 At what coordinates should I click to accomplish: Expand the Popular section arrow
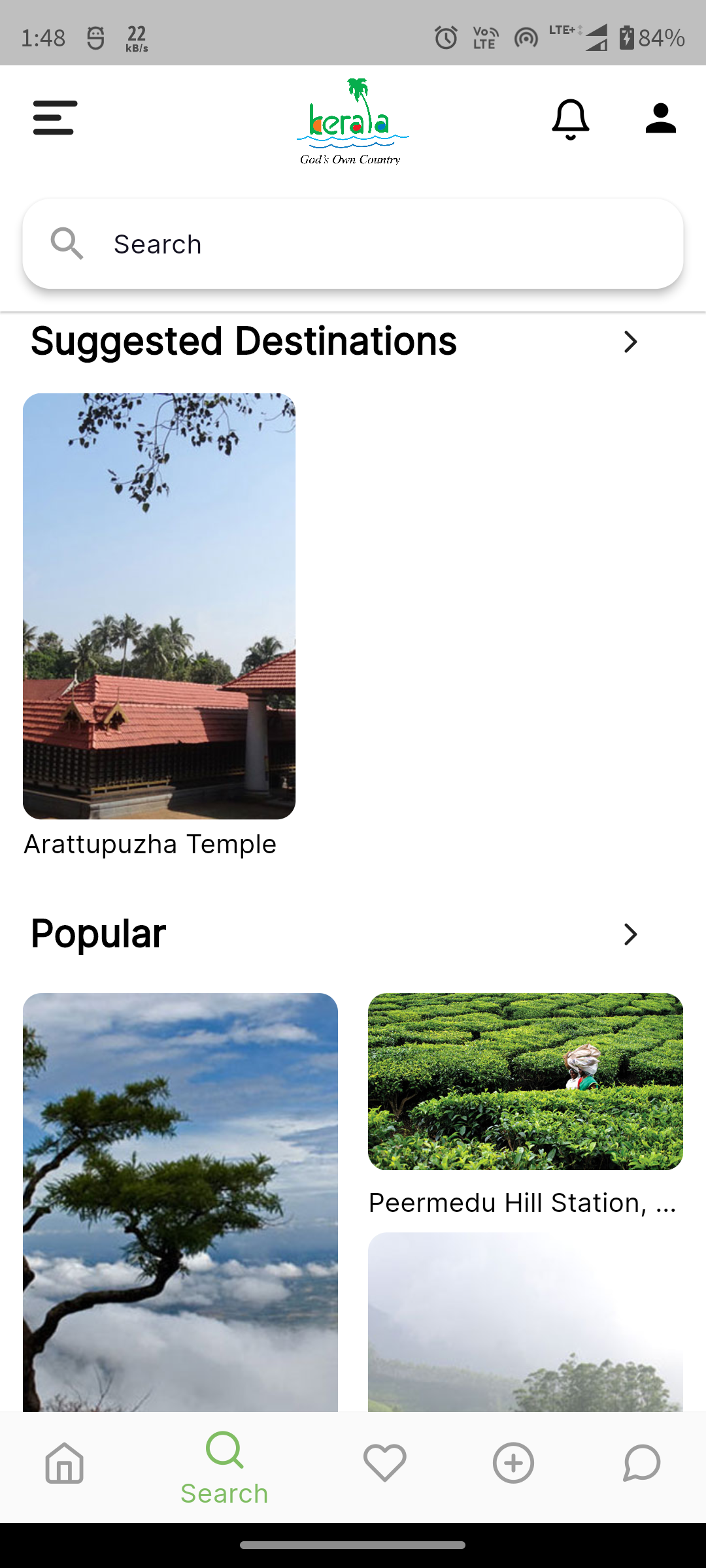tap(630, 934)
